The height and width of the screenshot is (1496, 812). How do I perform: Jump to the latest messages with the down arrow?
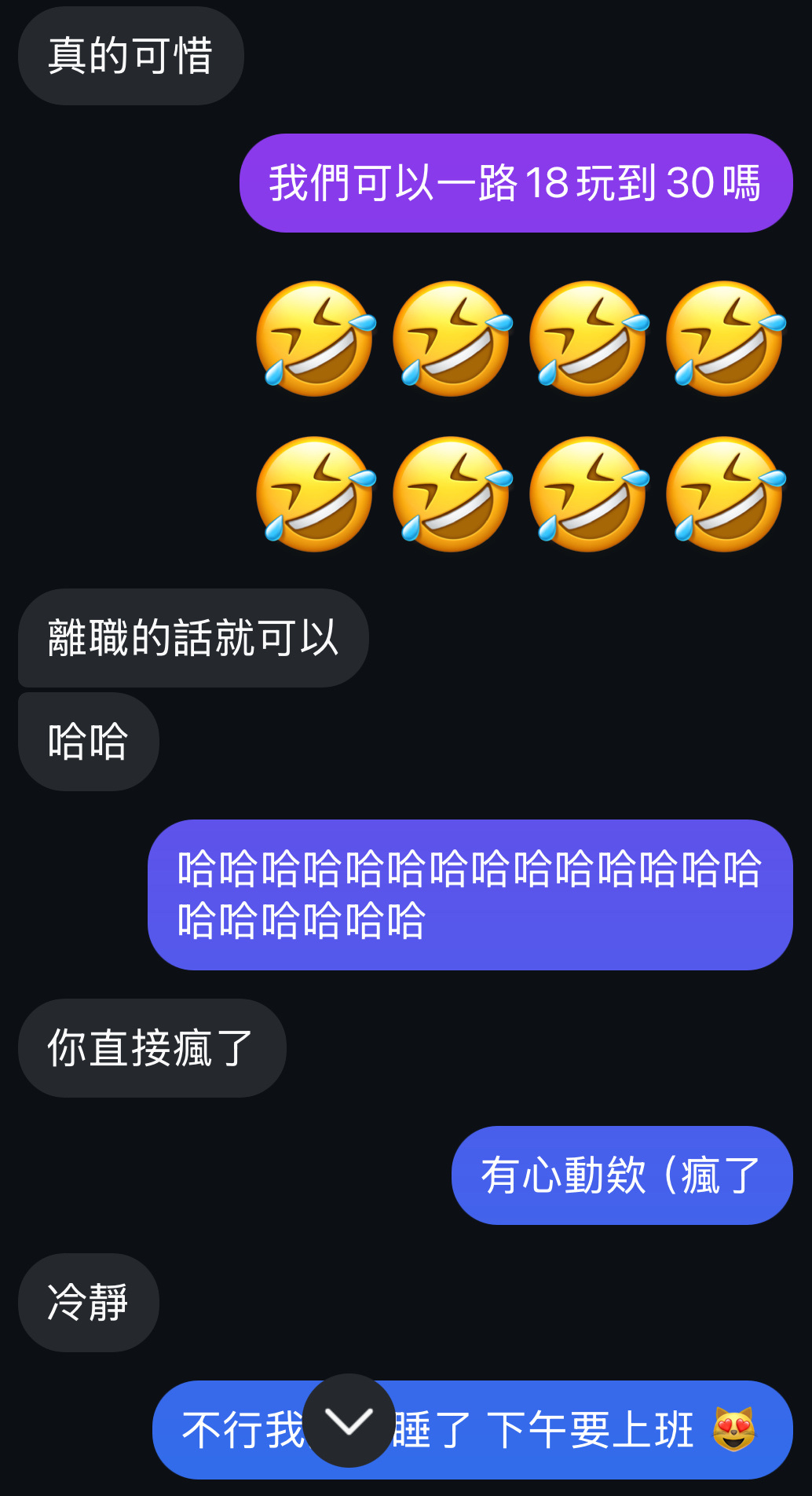tap(349, 1421)
